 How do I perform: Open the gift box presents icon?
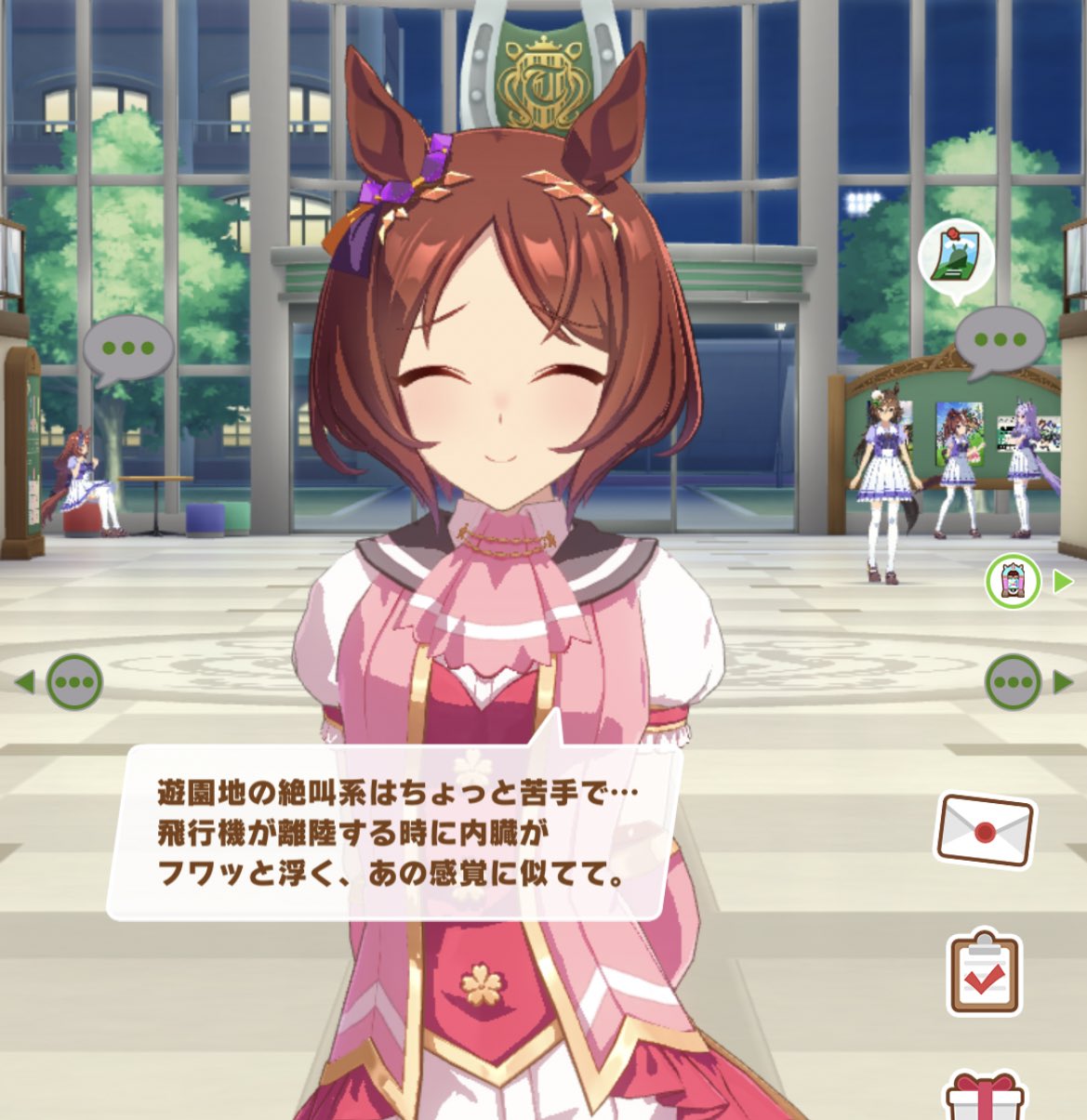click(x=984, y=1099)
